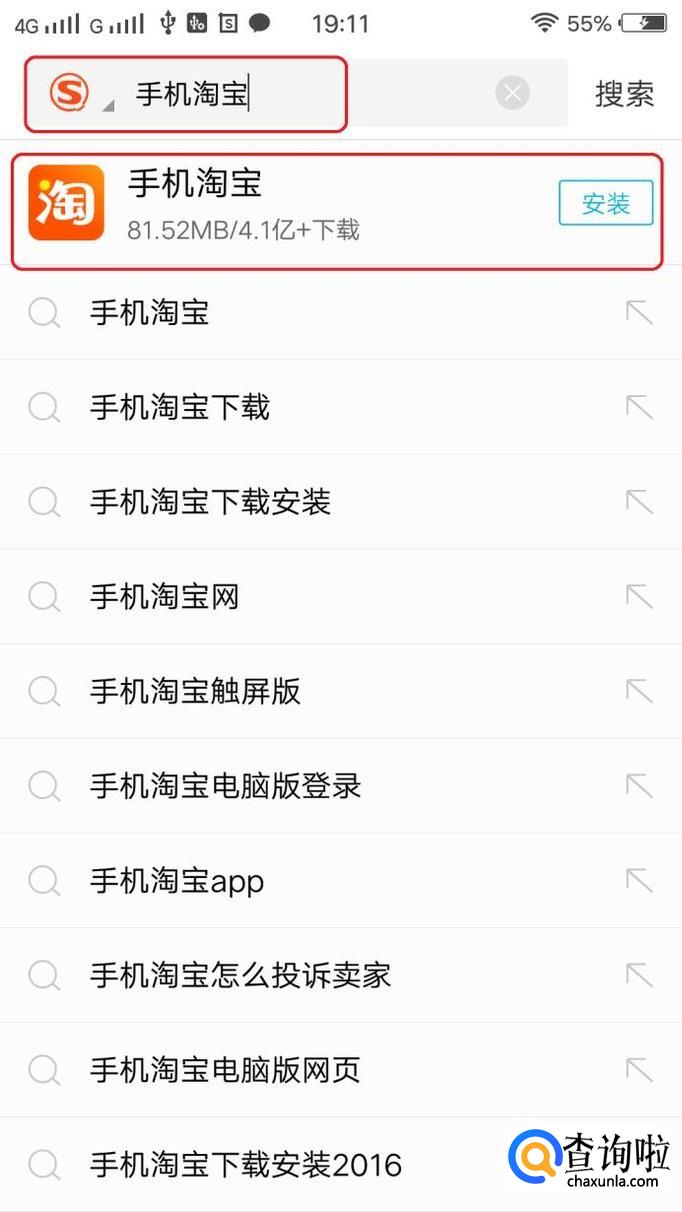The height and width of the screenshot is (1212, 682).
Task: Pick the suggestion 手机淘宝电脑版登录
Action: pyautogui.click(x=225, y=786)
